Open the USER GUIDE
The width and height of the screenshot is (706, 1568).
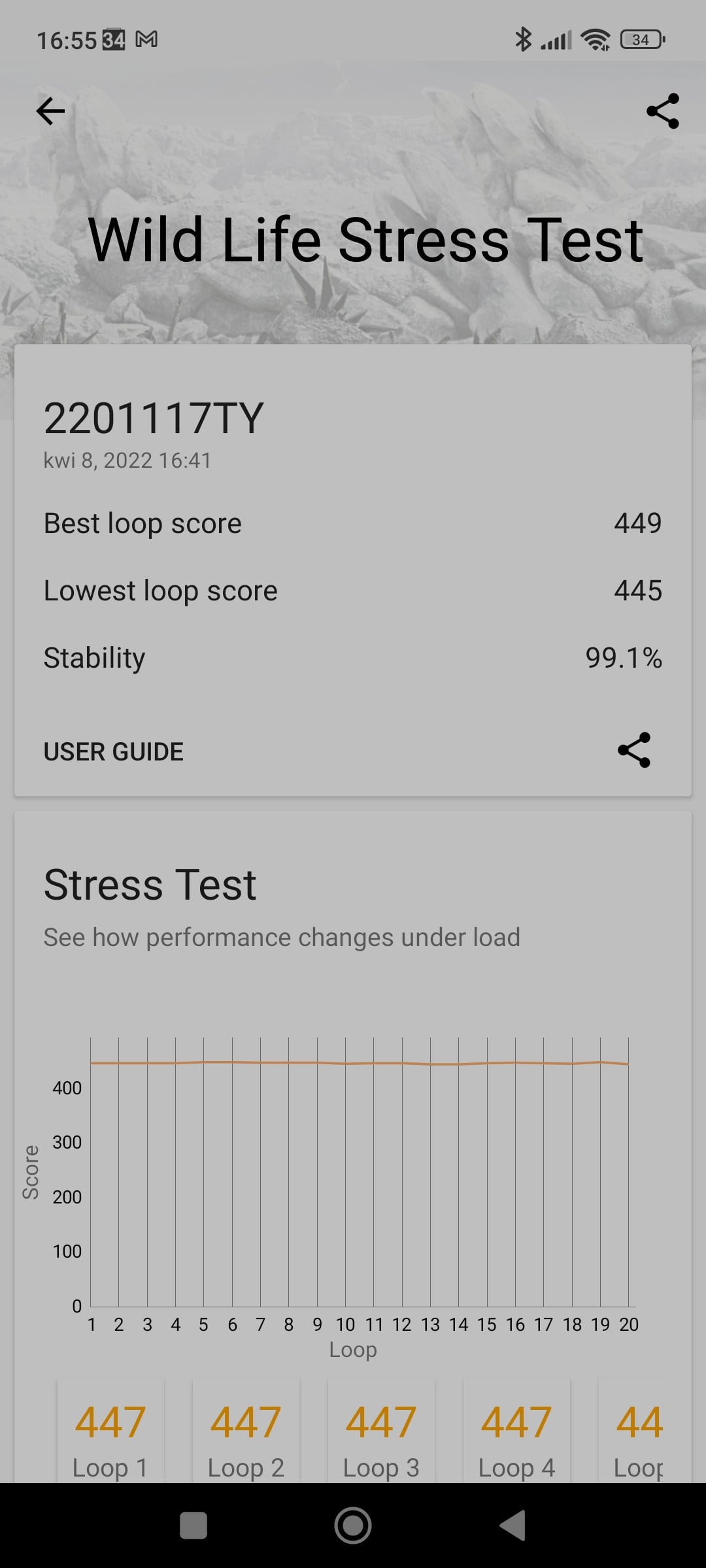[x=113, y=751]
